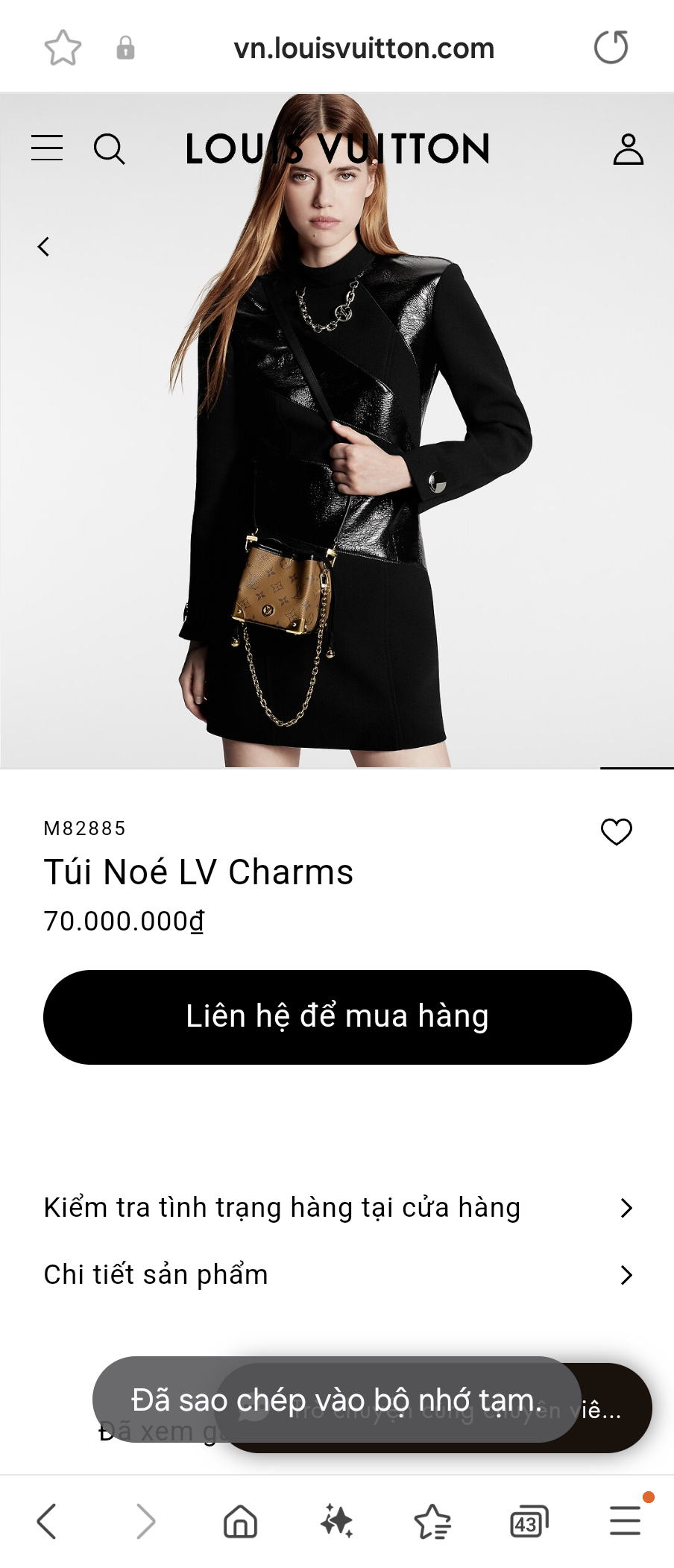Viewport: 674px width, 1568px height.
Task: Add Túi Noé LV Charms to wishlist
Action: [617, 832]
